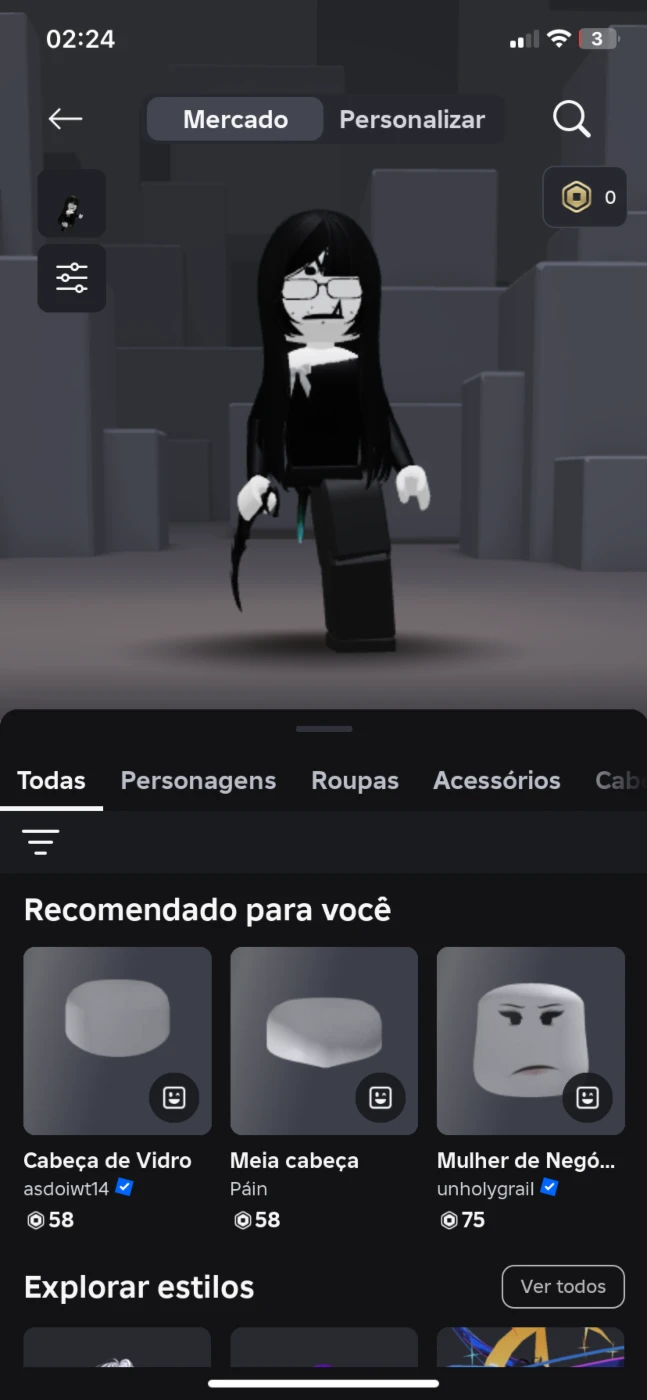This screenshot has height=1400, width=647.
Task: Show the Roupas category
Action: coord(355,781)
